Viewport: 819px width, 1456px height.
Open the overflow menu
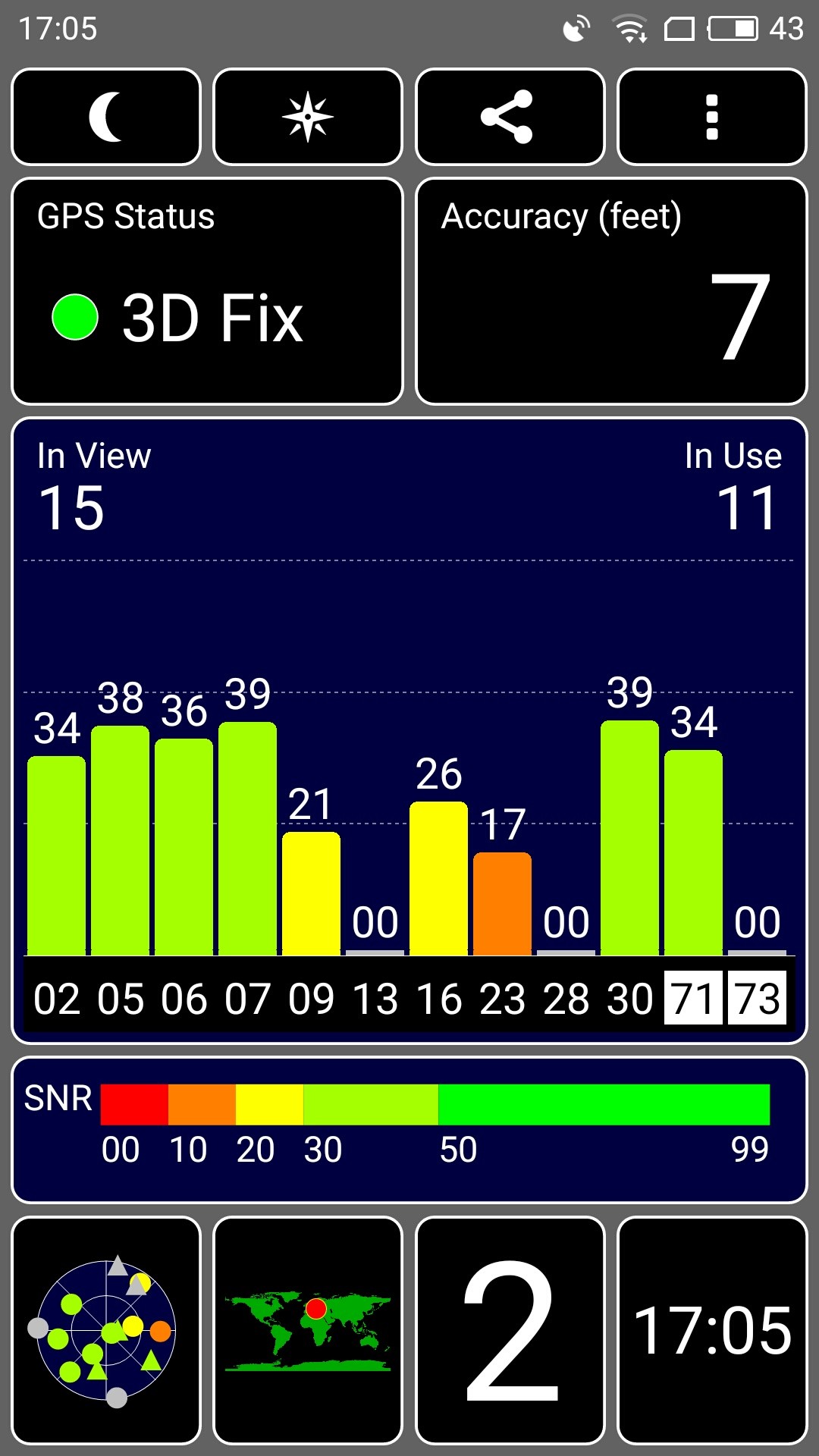coord(711,117)
